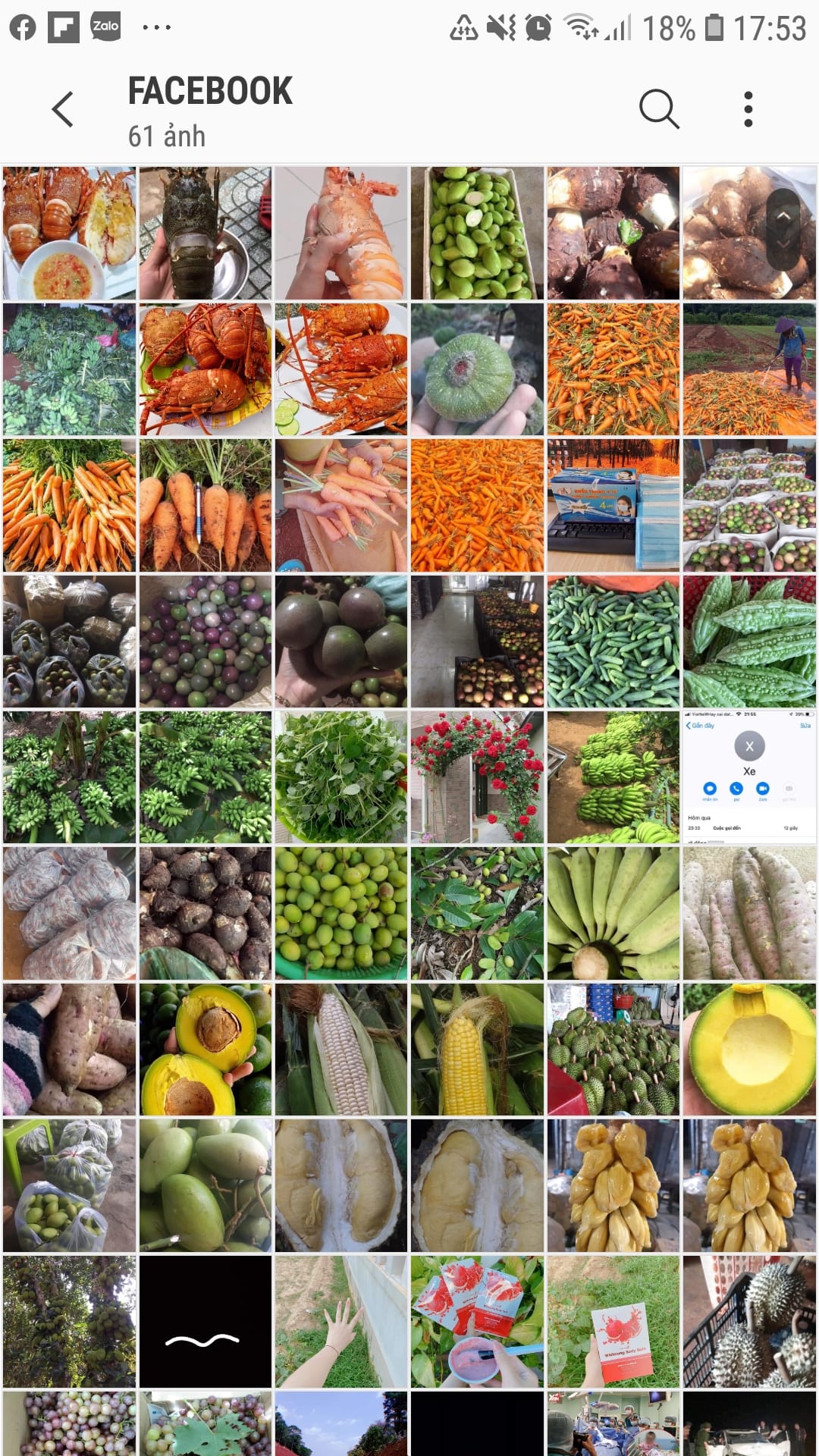Open the bitter melon photo

(x=749, y=642)
